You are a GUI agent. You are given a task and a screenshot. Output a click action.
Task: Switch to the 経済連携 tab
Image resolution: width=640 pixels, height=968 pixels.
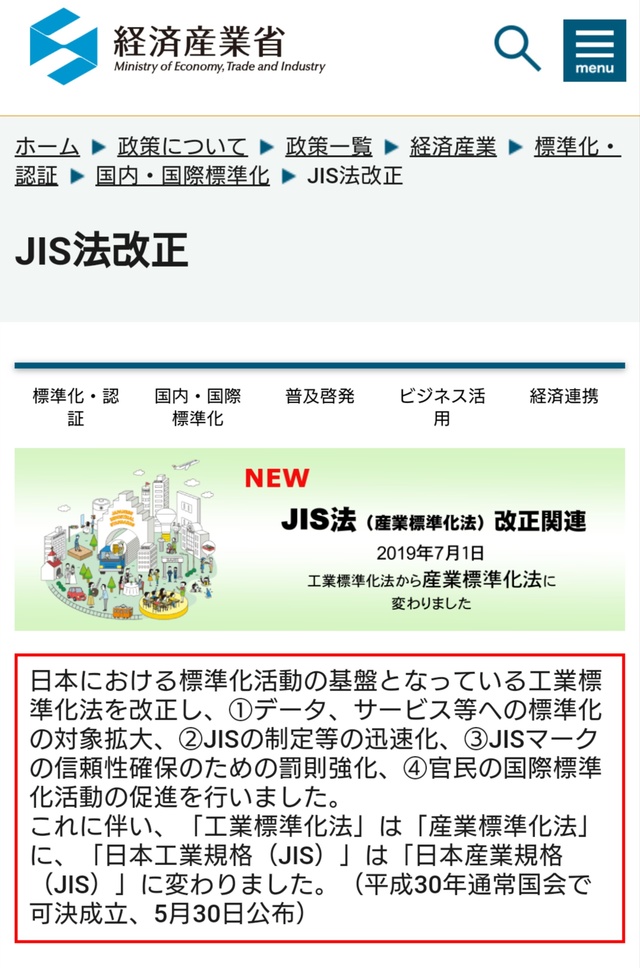564,396
